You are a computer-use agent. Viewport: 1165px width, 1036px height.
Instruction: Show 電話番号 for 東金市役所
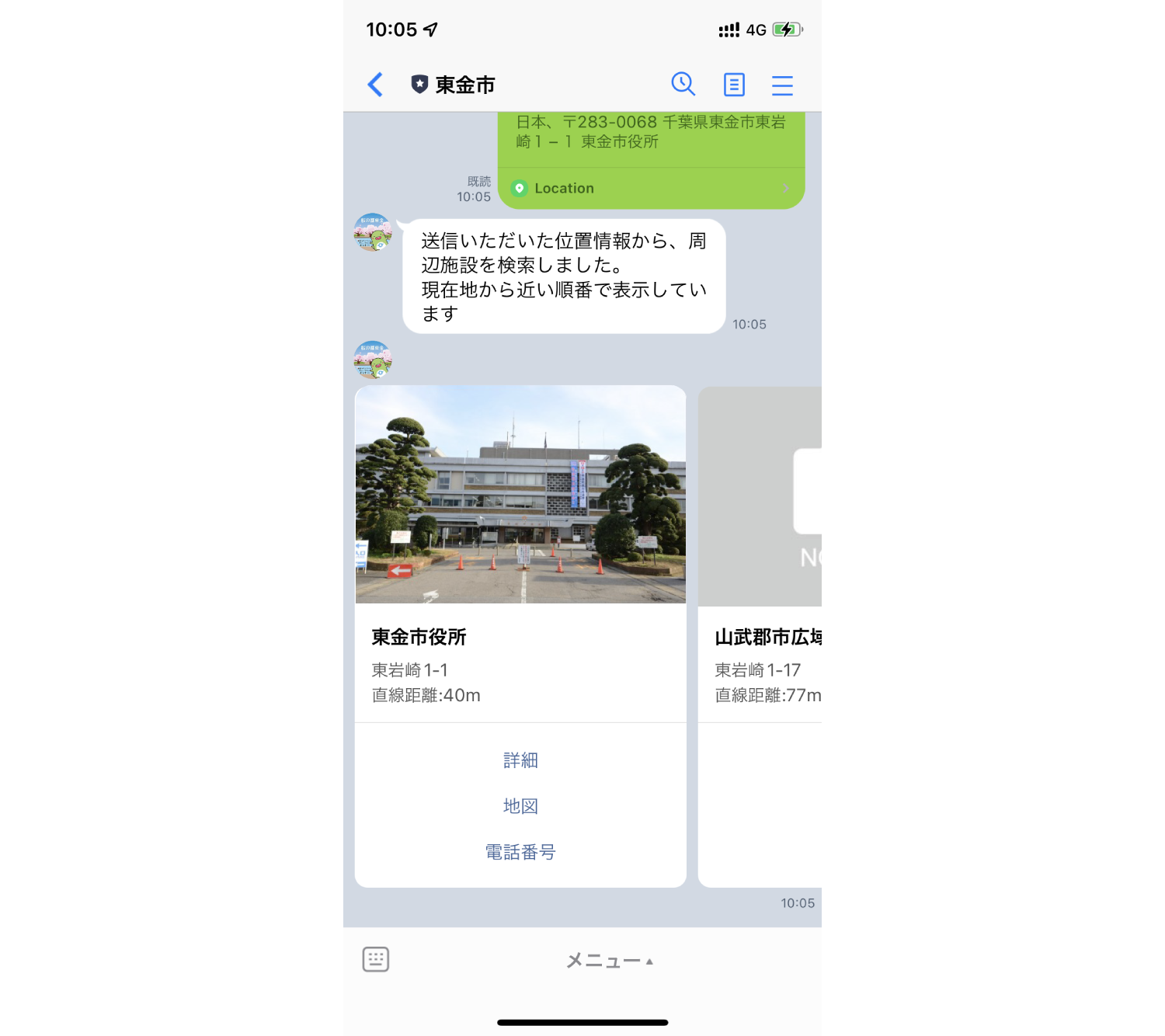coord(520,852)
